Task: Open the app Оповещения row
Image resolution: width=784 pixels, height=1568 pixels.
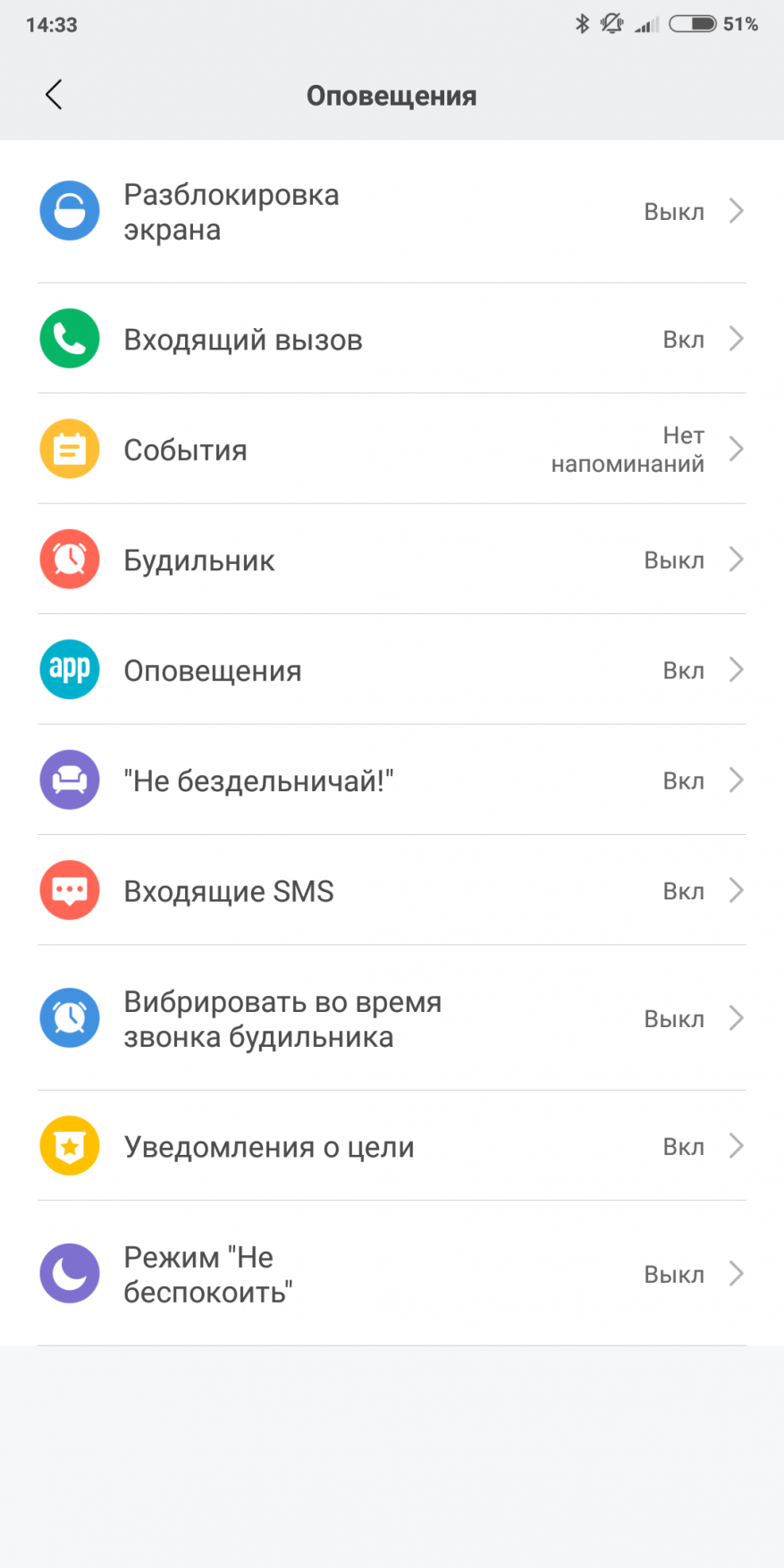Action: pos(392,670)
